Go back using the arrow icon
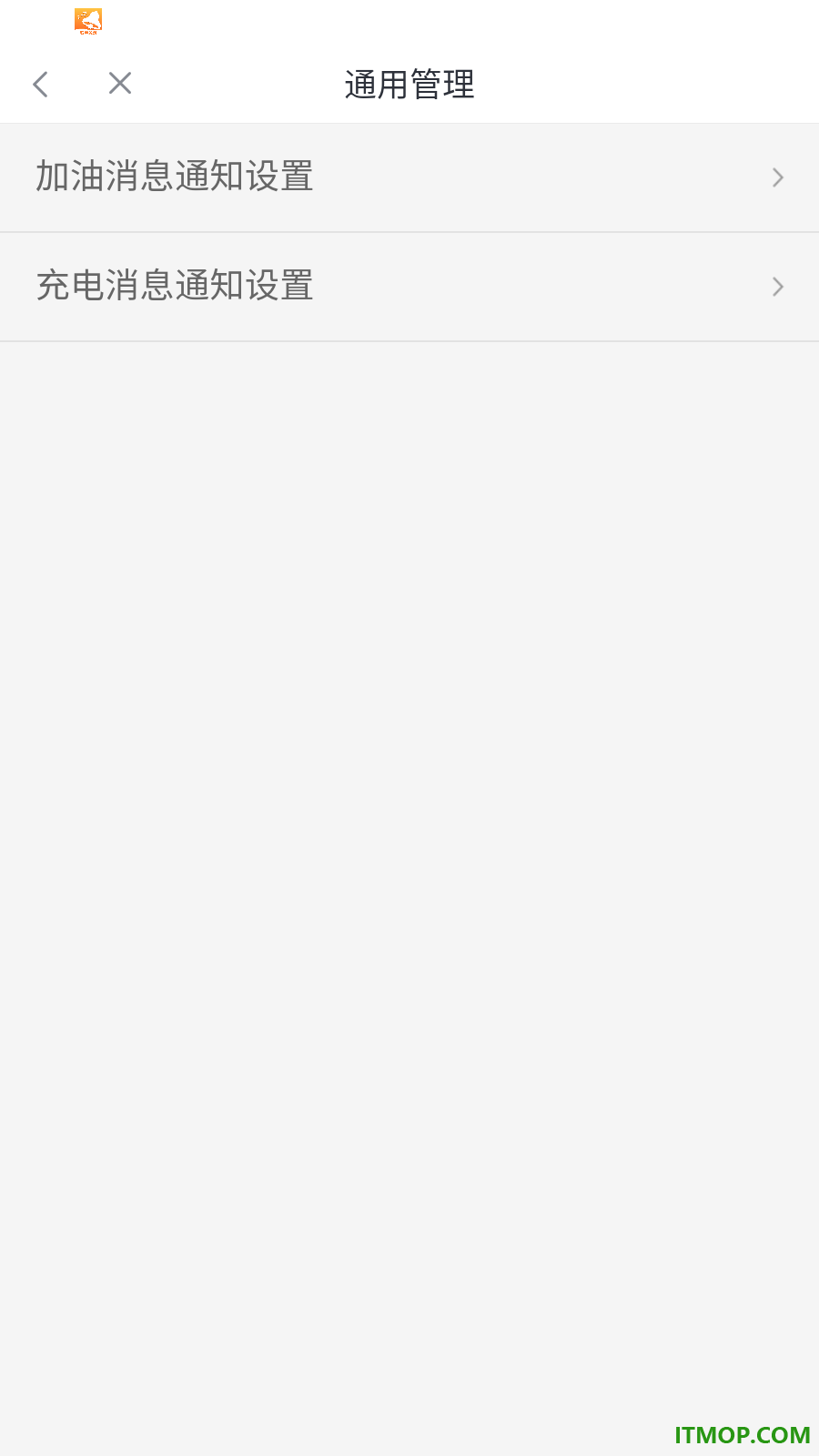Screen dimensions: 819x1456 coord(40,84)
